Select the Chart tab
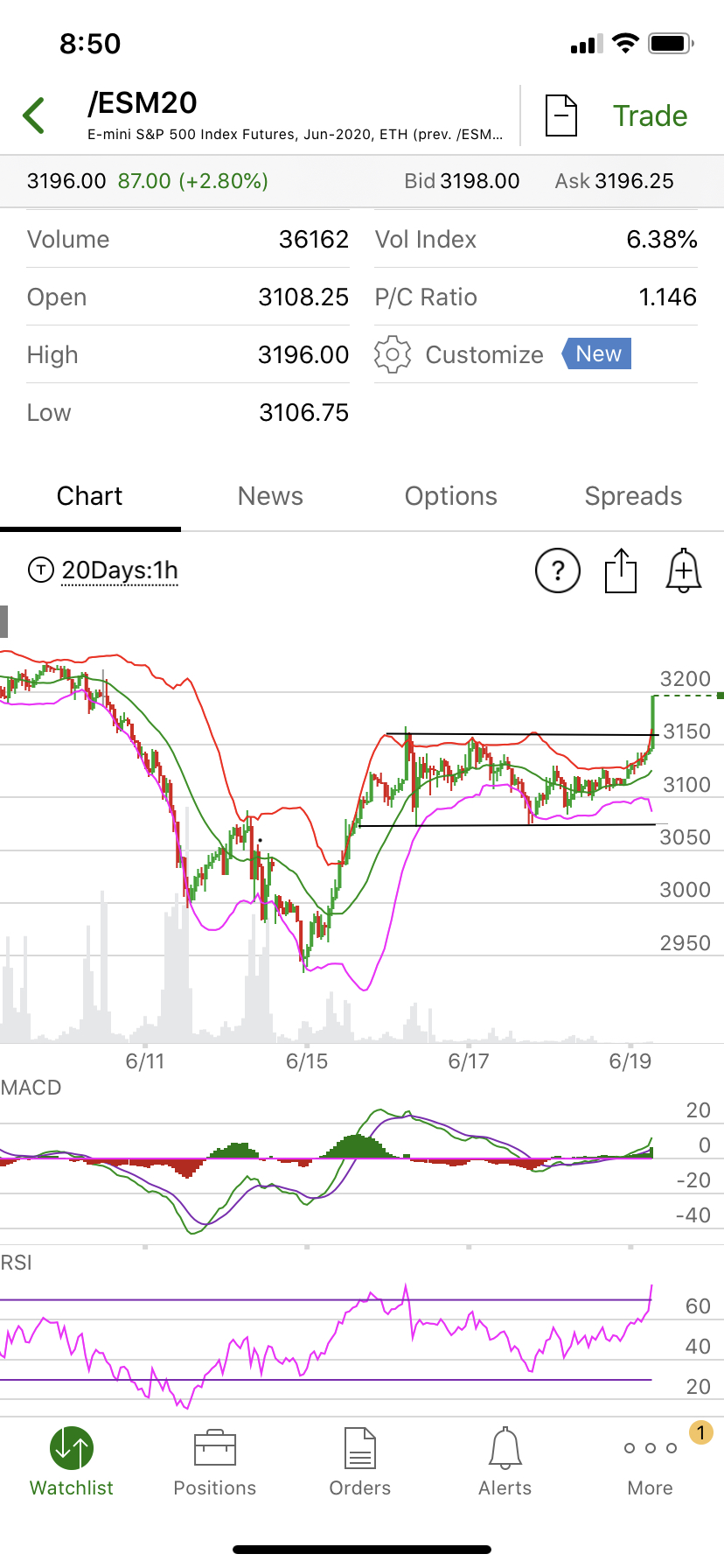724x1568 pixels. coord(89,496)
